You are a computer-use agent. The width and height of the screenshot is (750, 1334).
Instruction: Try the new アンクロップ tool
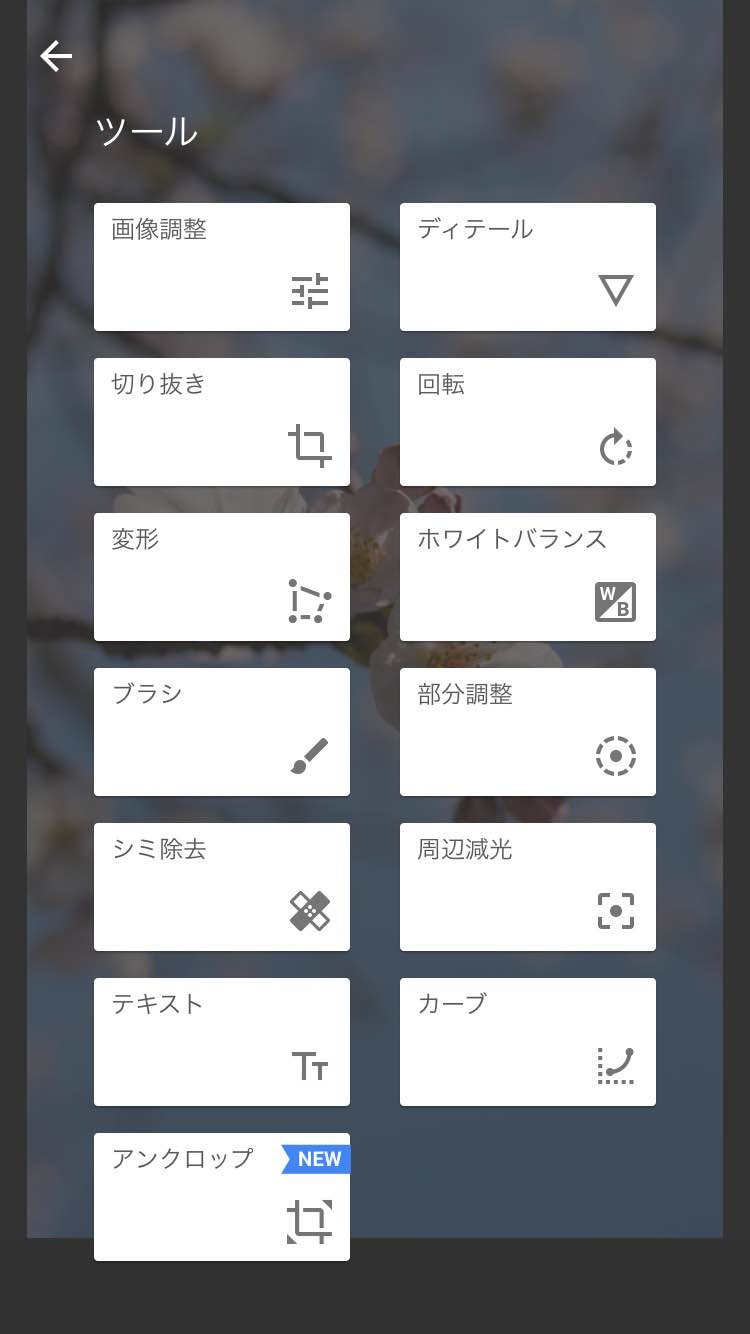pyautogui.click(x=221, y=1197)
